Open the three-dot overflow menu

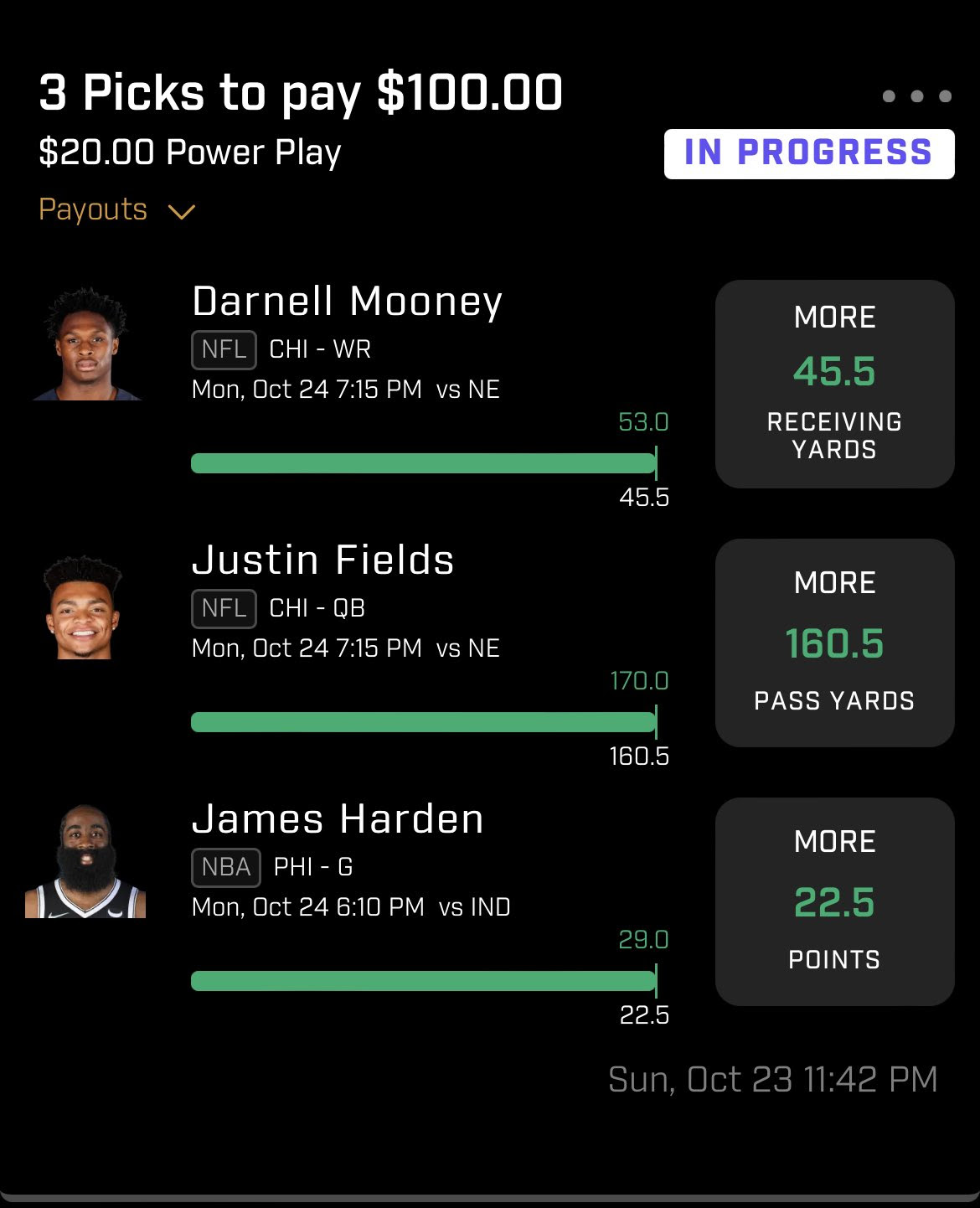point(916,96)
